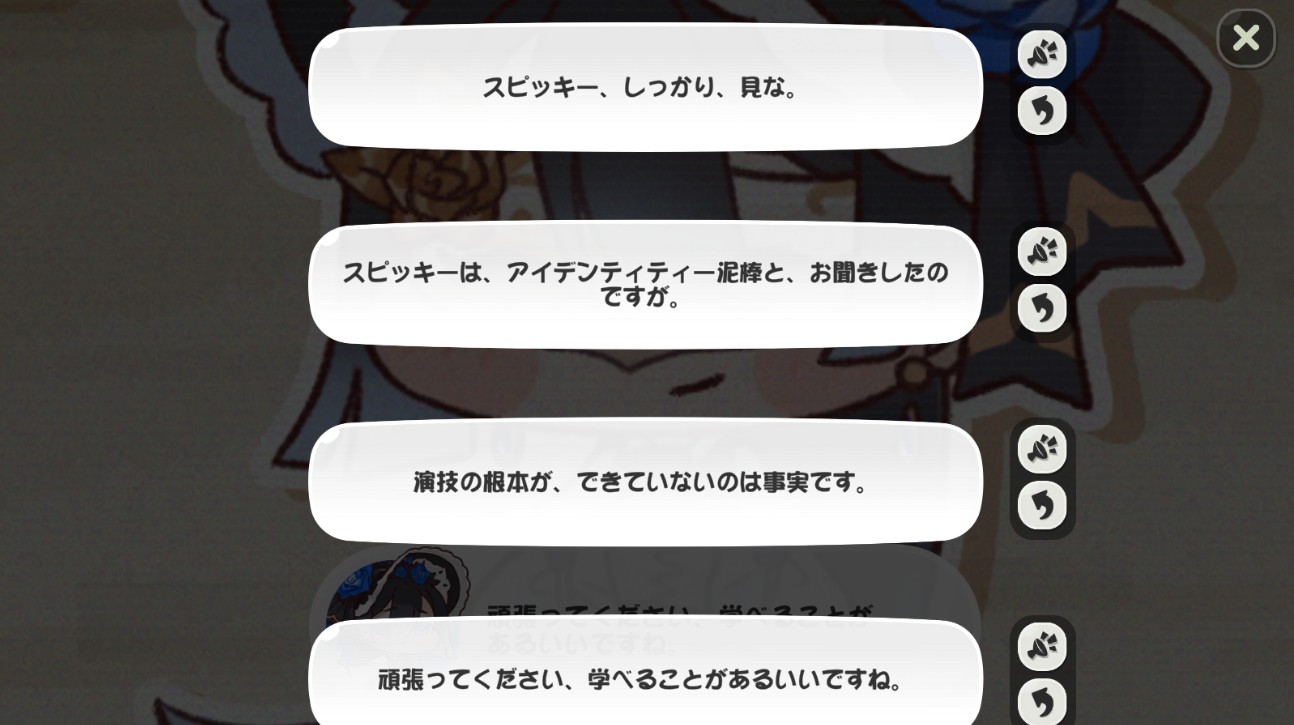Close the dialogue log
The height and width of the screenshot is (725, 1294).
(1245, 38)
